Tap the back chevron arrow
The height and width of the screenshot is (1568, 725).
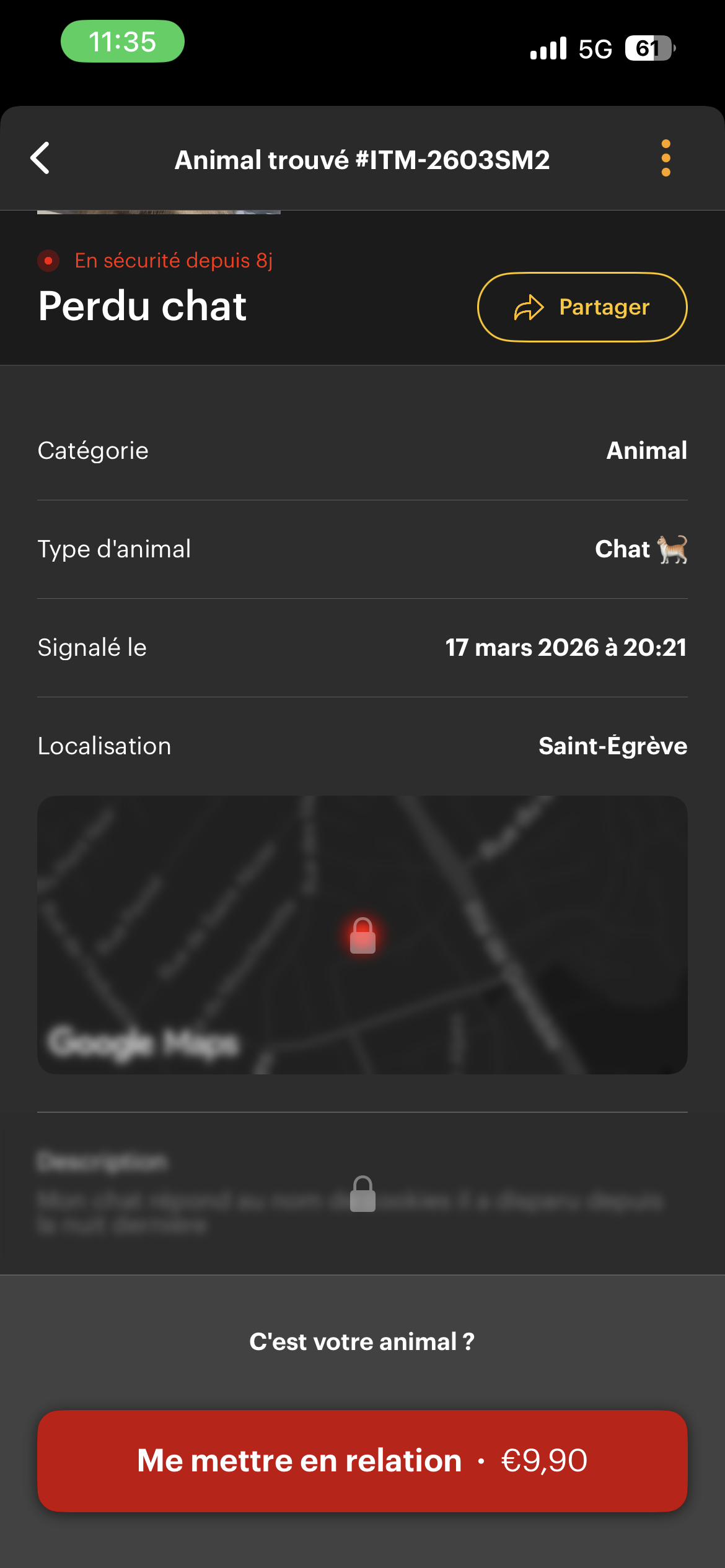[x=41, y=159]
